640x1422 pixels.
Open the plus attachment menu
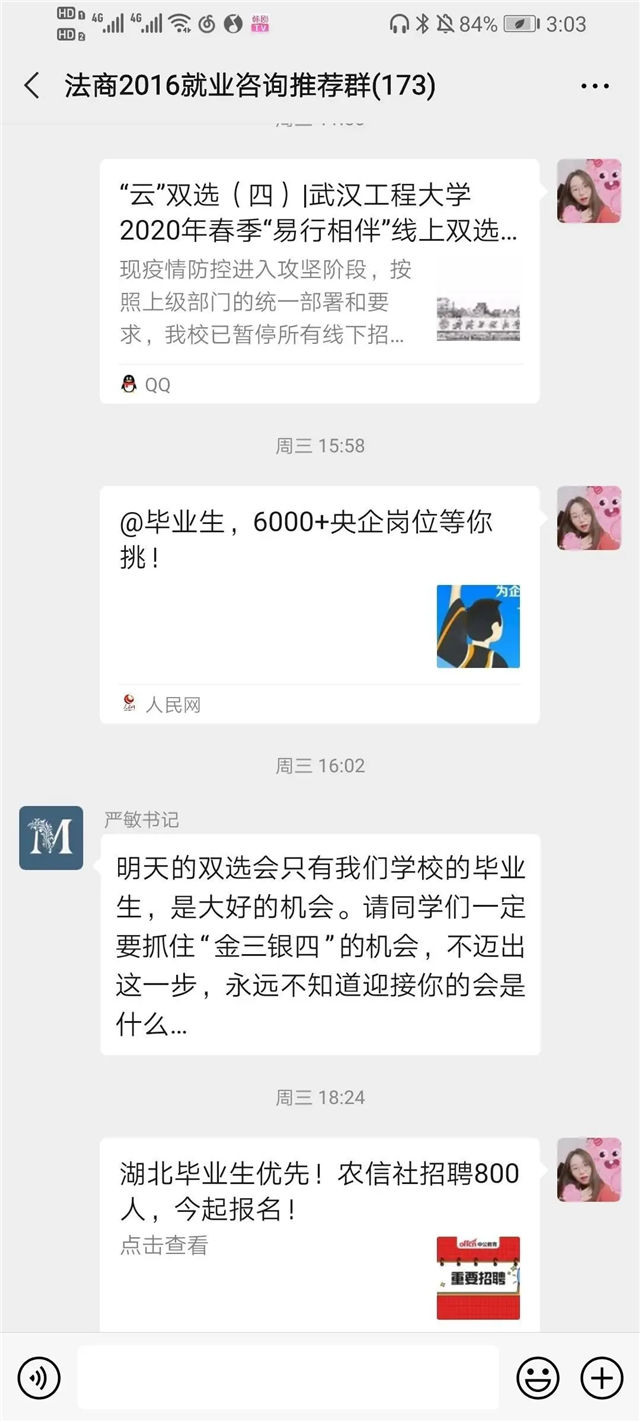click(x=601, y=1379)
